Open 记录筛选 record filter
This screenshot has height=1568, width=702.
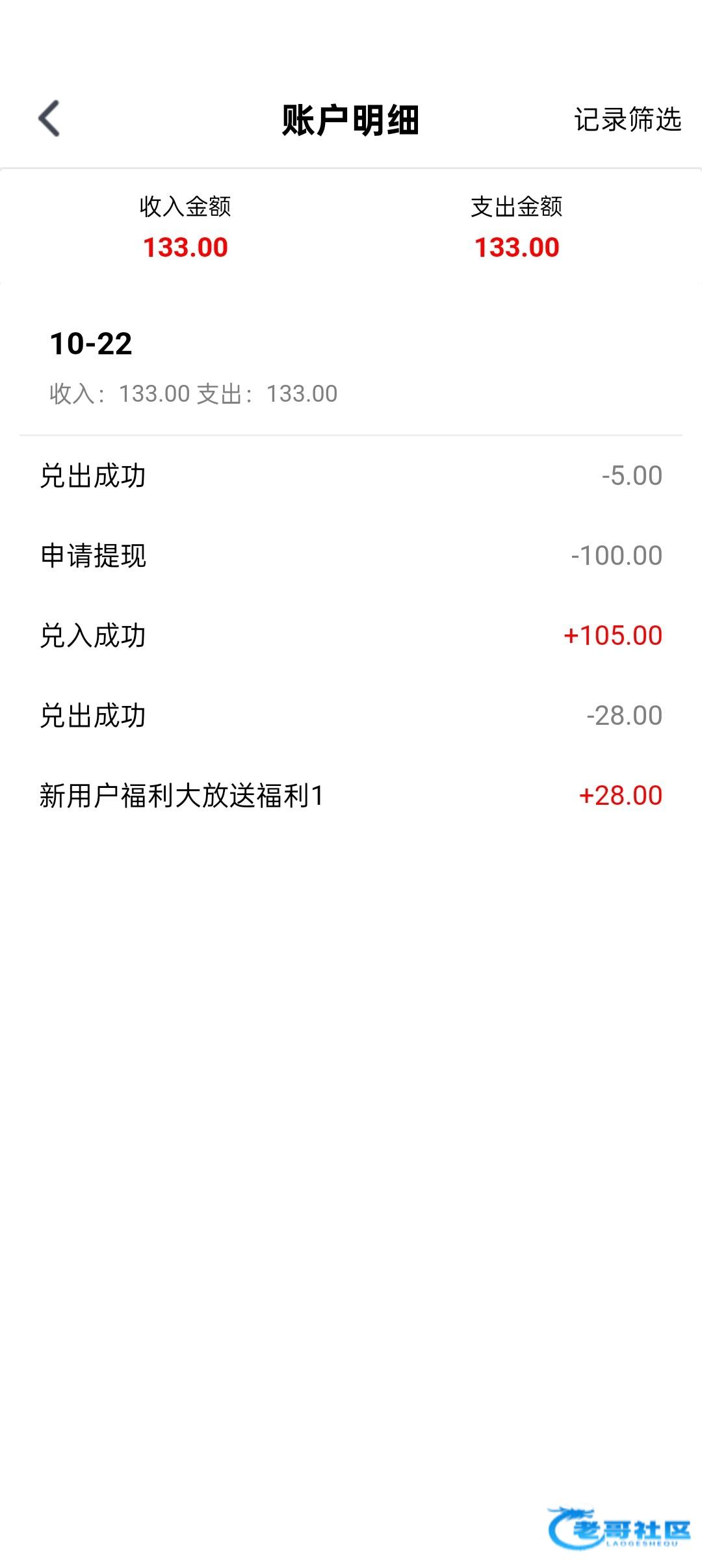627,120
